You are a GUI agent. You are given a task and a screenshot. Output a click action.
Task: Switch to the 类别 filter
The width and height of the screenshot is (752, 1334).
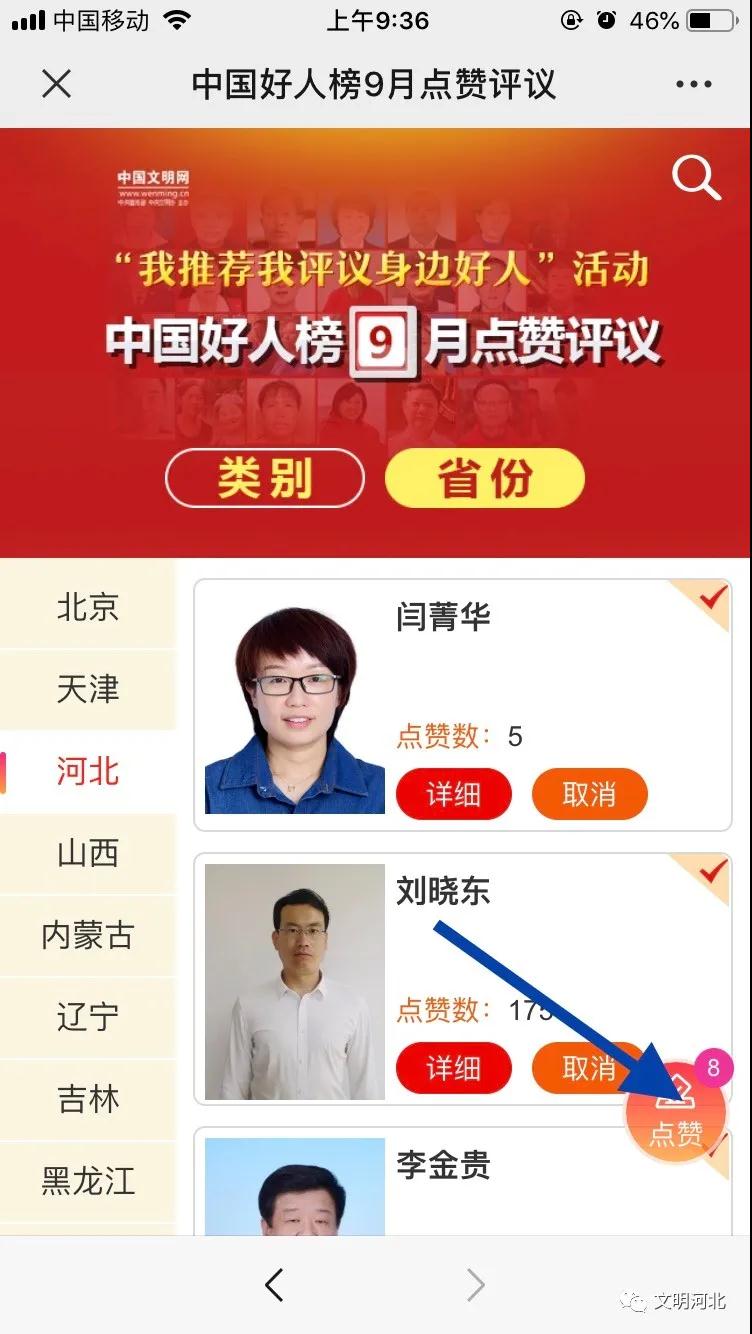[265, 479]
